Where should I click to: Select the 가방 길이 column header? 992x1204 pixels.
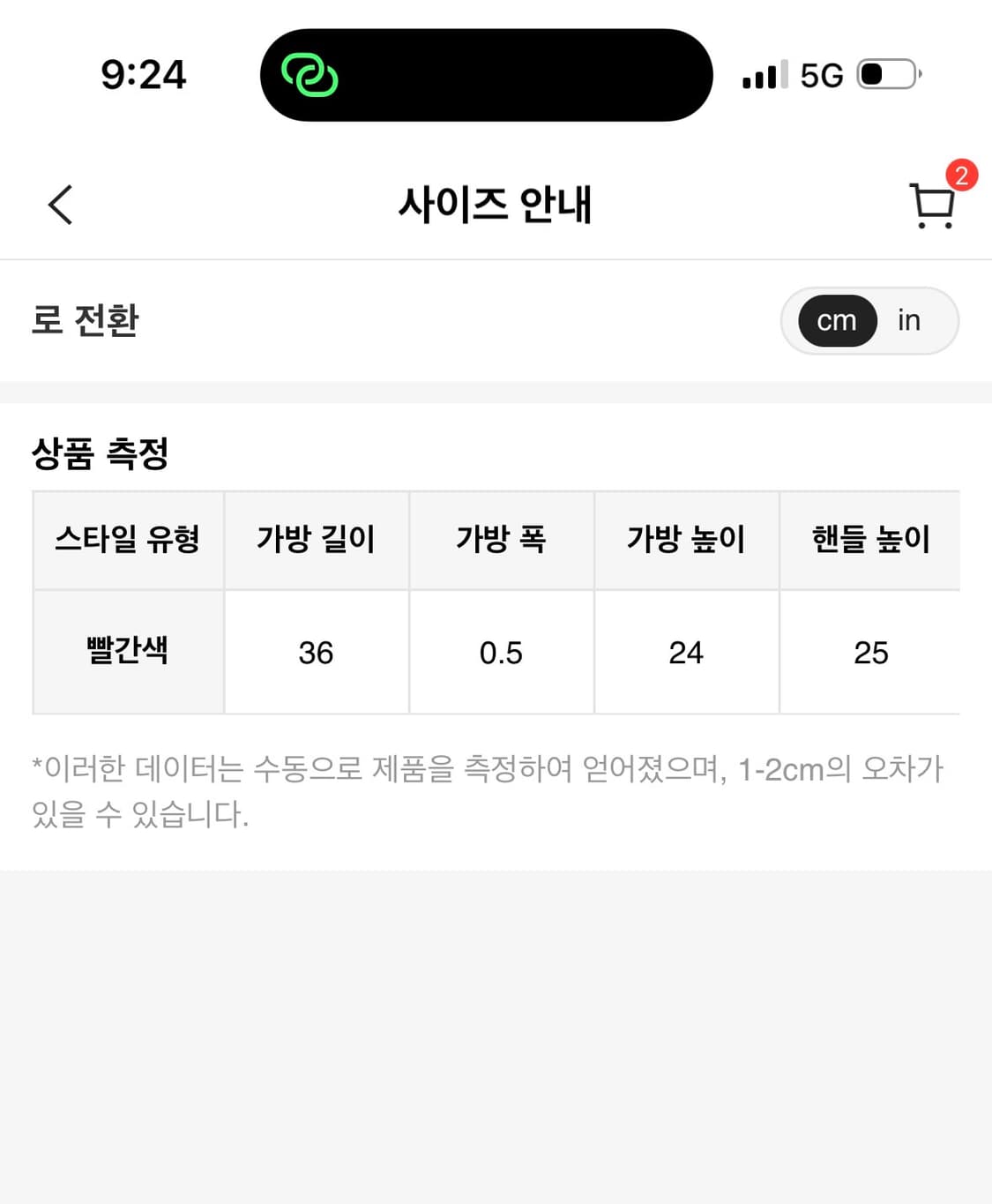317,540
